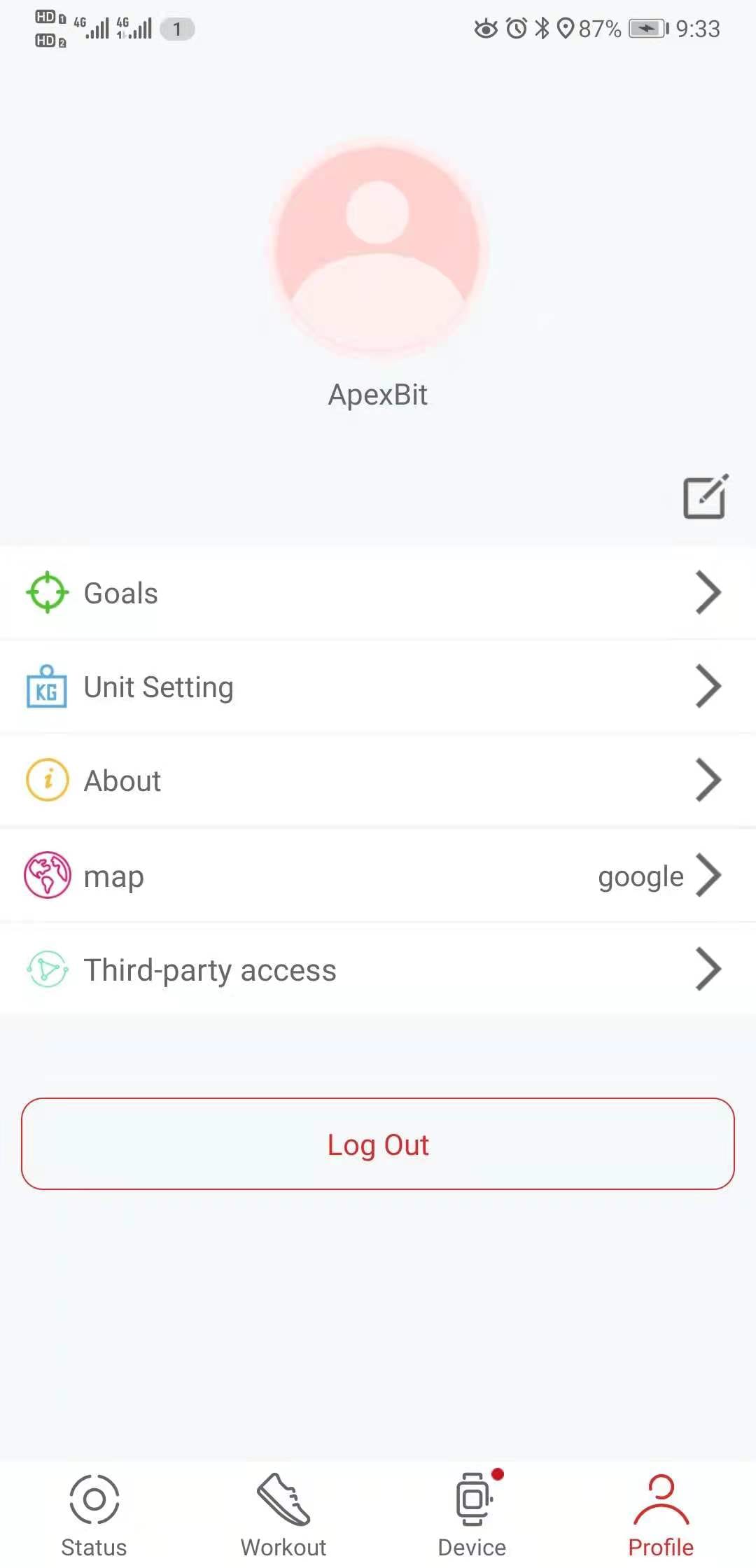Viewport: 756px width, 1568px height.
Task: Open the map provider selector showing google
Action: pos(640,875)
